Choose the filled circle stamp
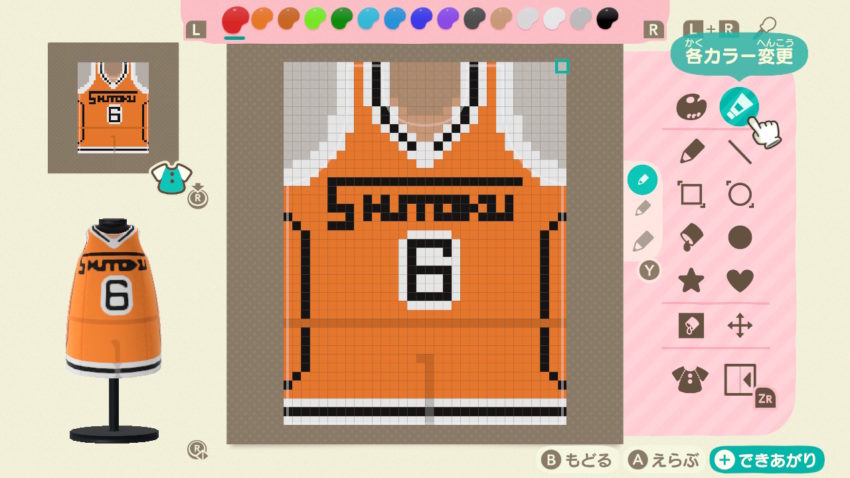 (x=740, y=237)
